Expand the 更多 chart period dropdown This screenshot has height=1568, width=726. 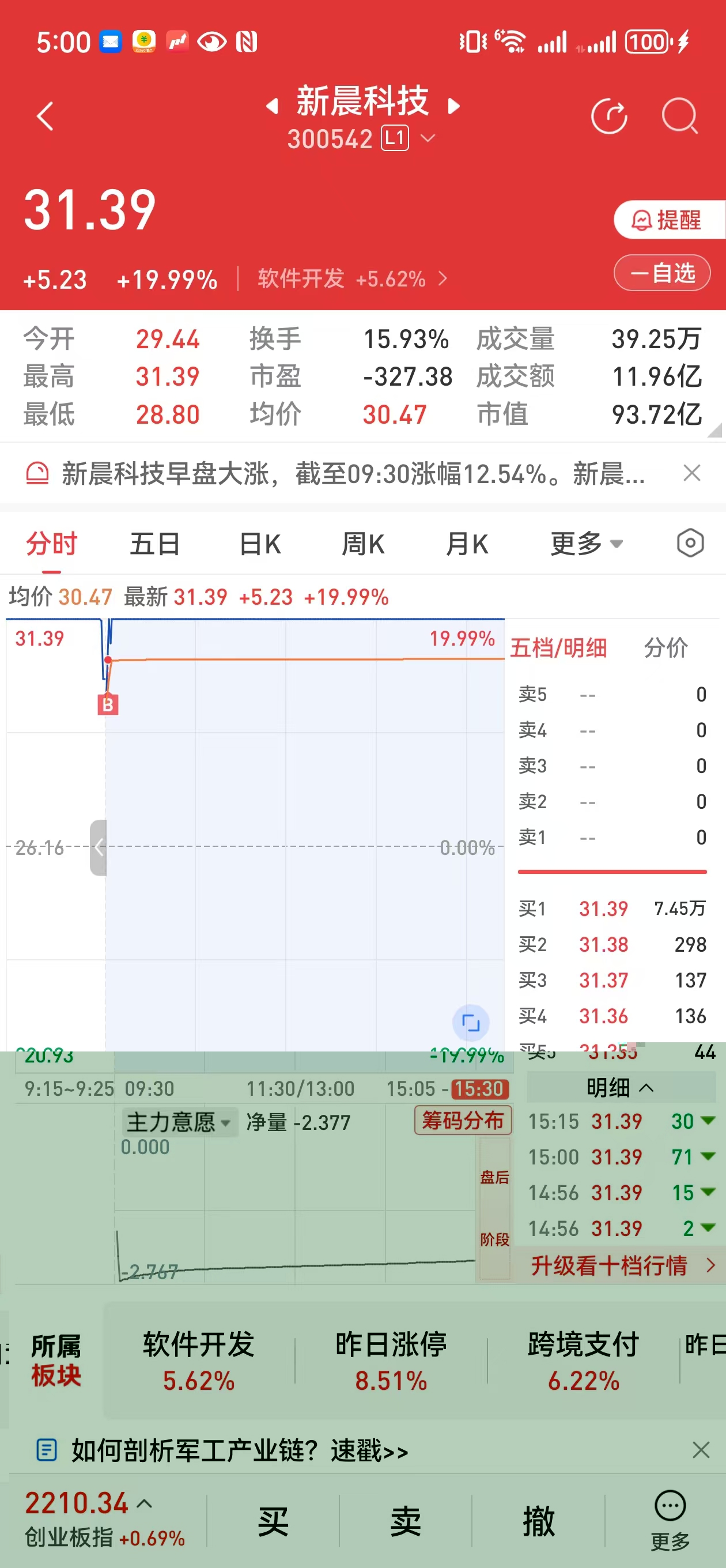[586, 544]
